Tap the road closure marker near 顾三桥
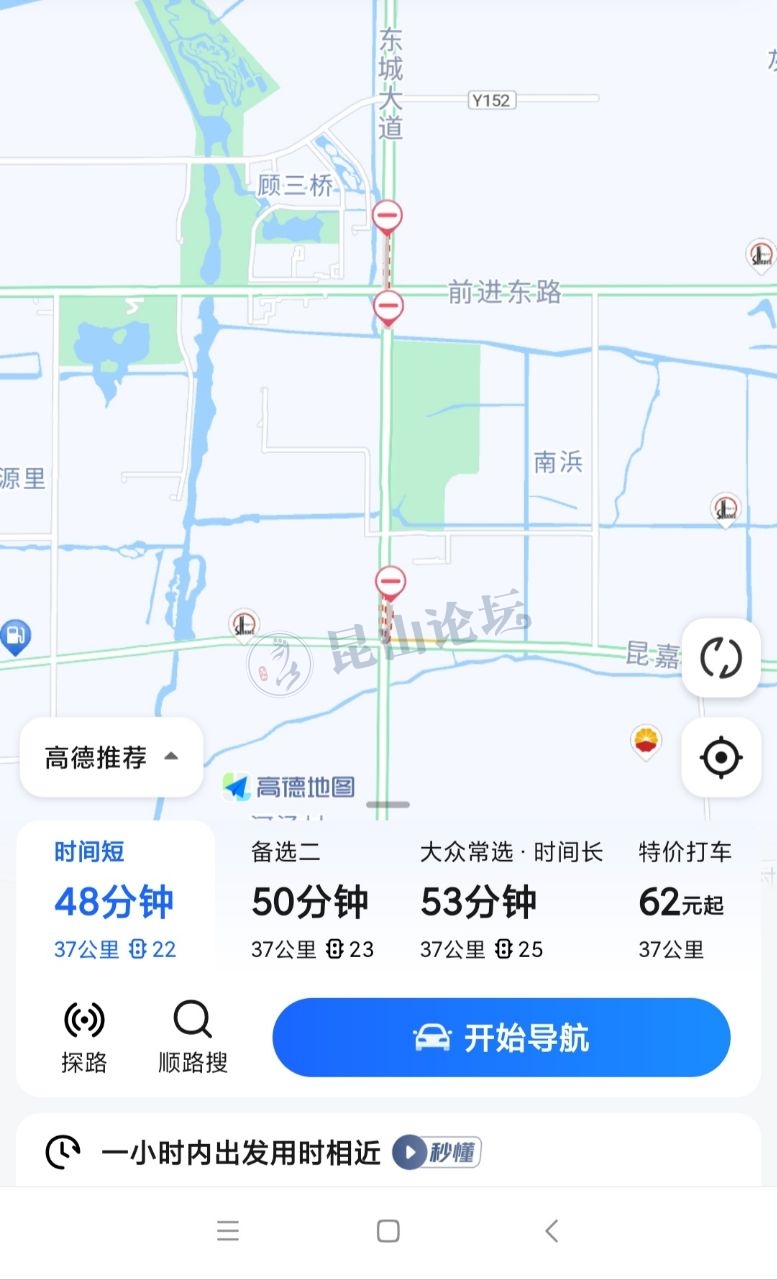The height and width of the screenshot is (1280, 777). click(x=387, y=217)
